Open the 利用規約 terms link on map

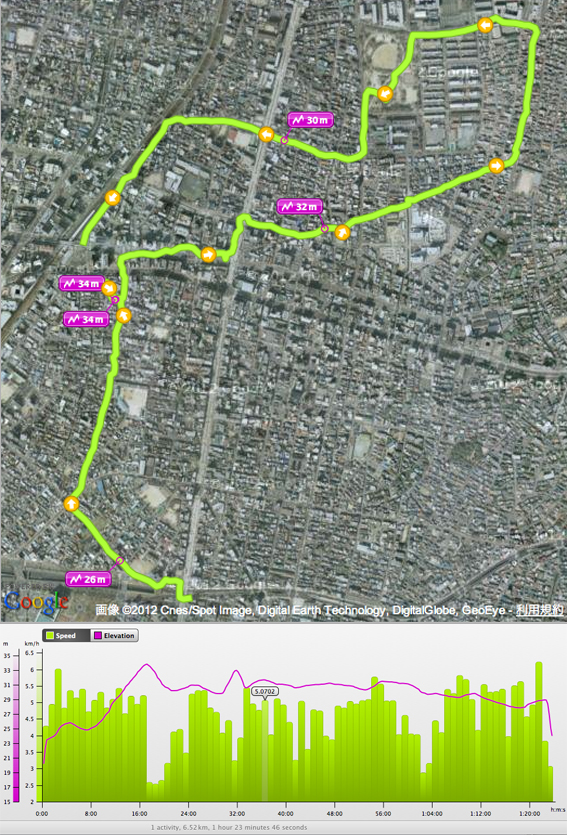[x=539, y=610]
